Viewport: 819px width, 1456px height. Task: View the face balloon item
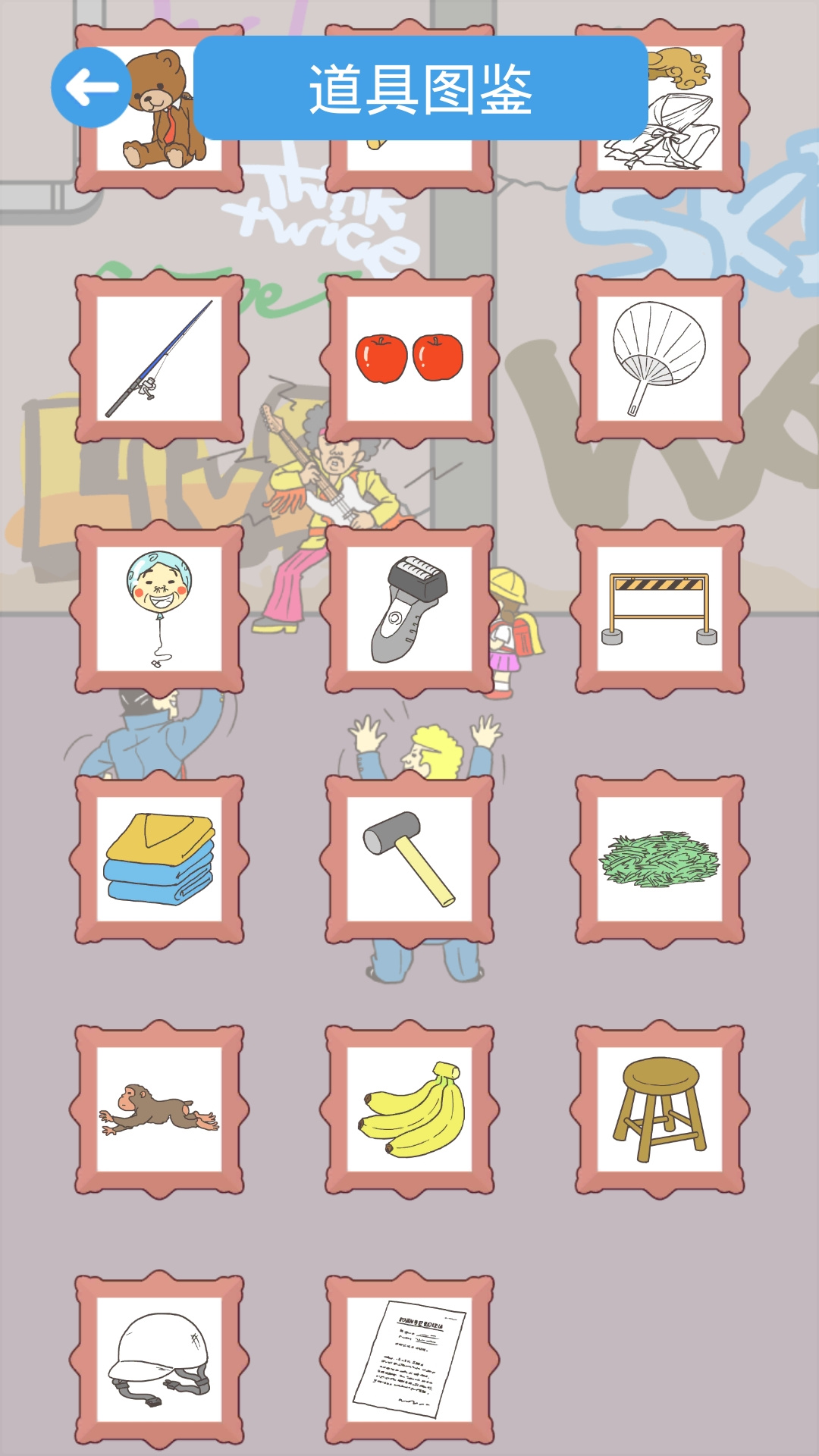(159, 608)
